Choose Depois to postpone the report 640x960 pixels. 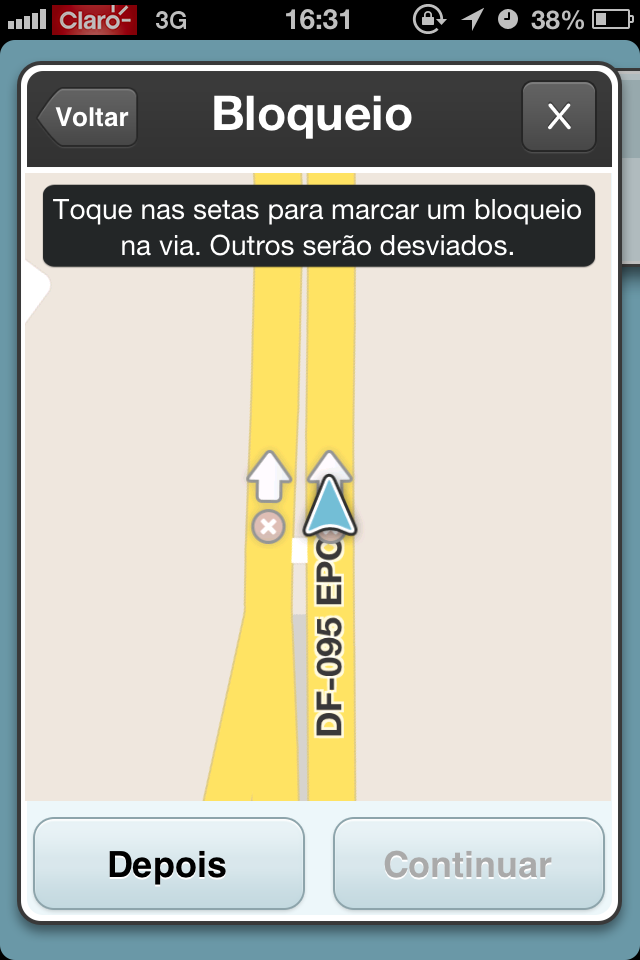click(x=168, y=864)
